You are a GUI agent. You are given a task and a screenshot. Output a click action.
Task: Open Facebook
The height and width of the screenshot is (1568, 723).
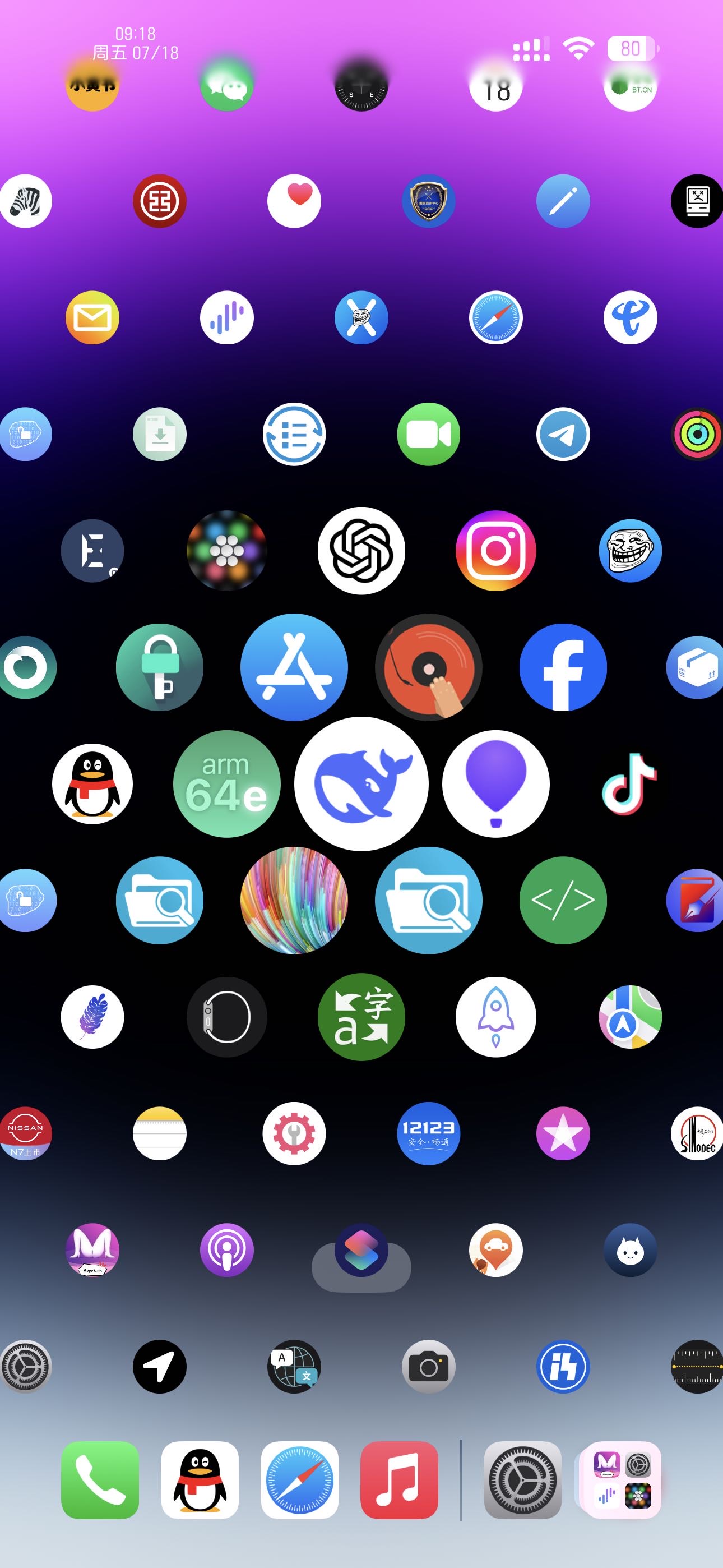pyautogui.click(x=563, y=667)
